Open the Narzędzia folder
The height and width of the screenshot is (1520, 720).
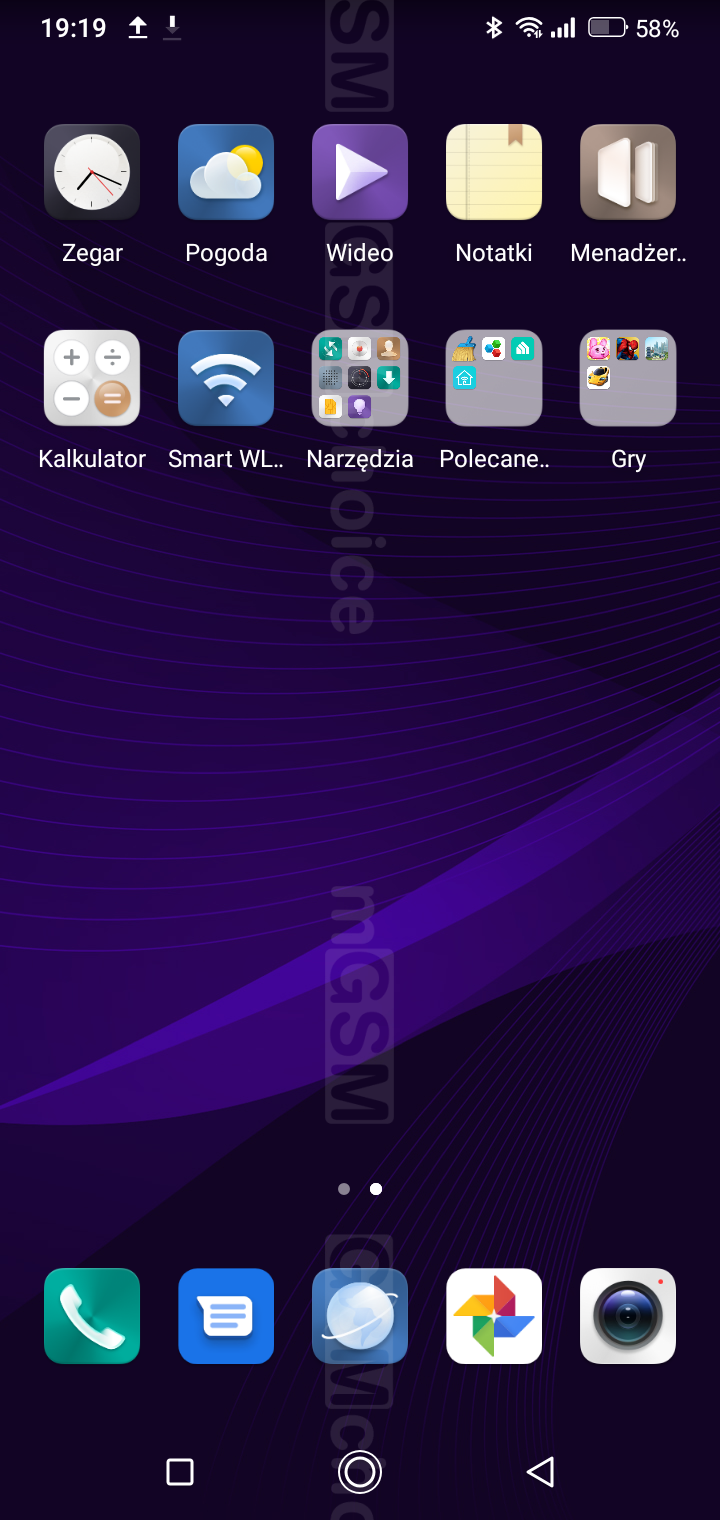pos(360,378)
